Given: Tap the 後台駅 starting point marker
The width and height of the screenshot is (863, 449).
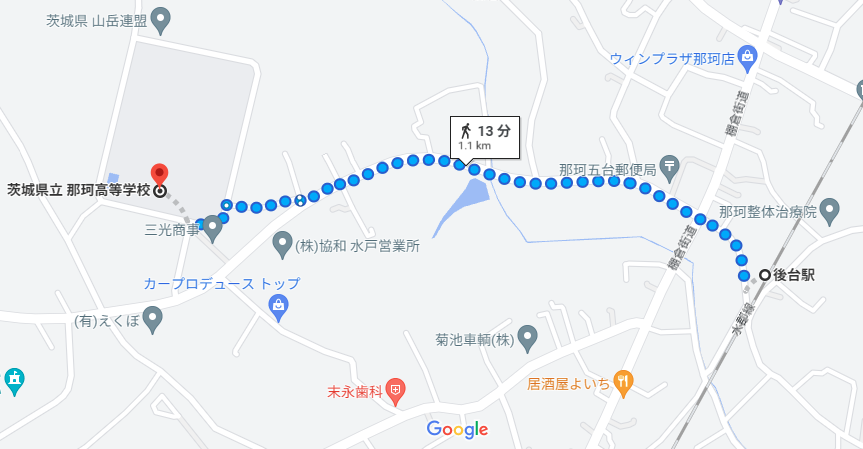Looking at the screenshot, I should click(x=765, y=275).
